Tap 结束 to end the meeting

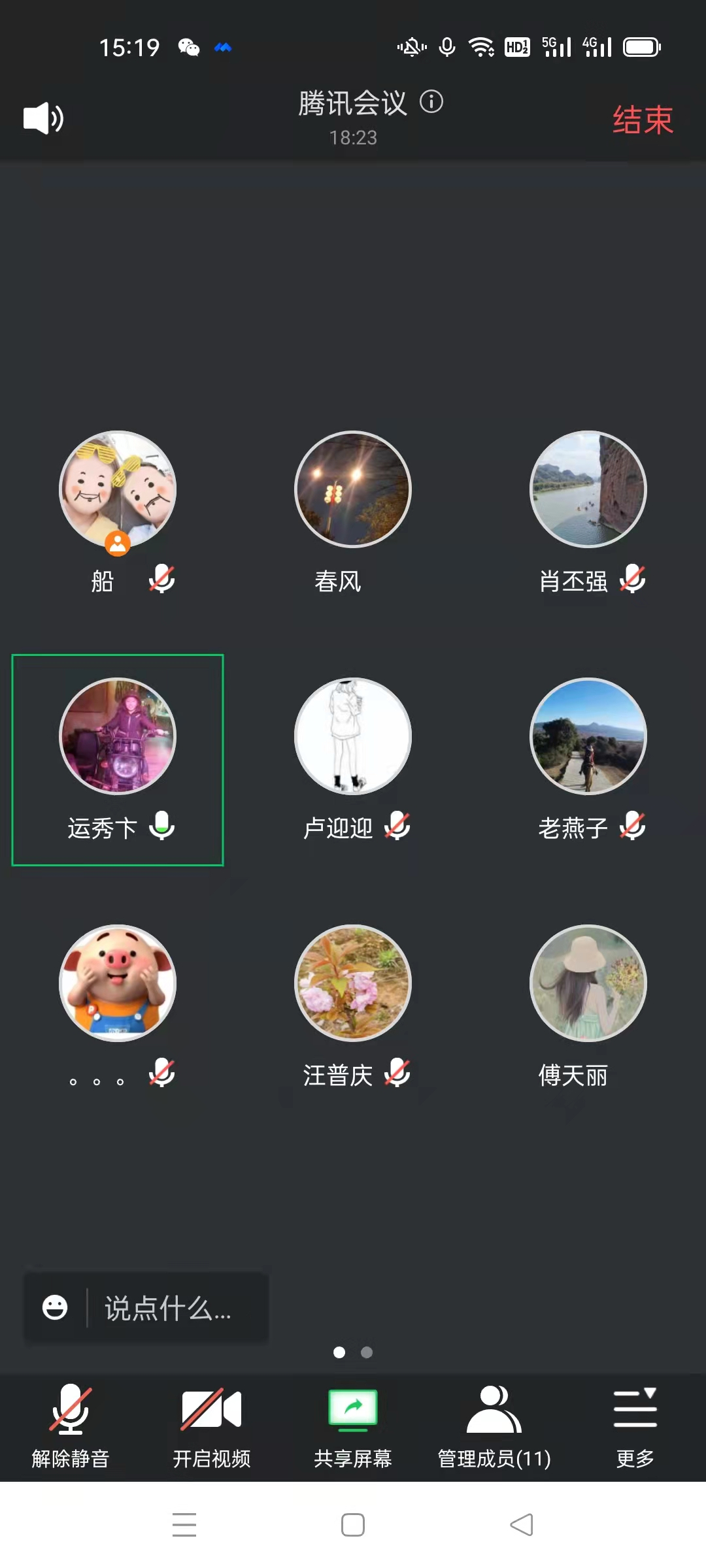pos(642,120)
